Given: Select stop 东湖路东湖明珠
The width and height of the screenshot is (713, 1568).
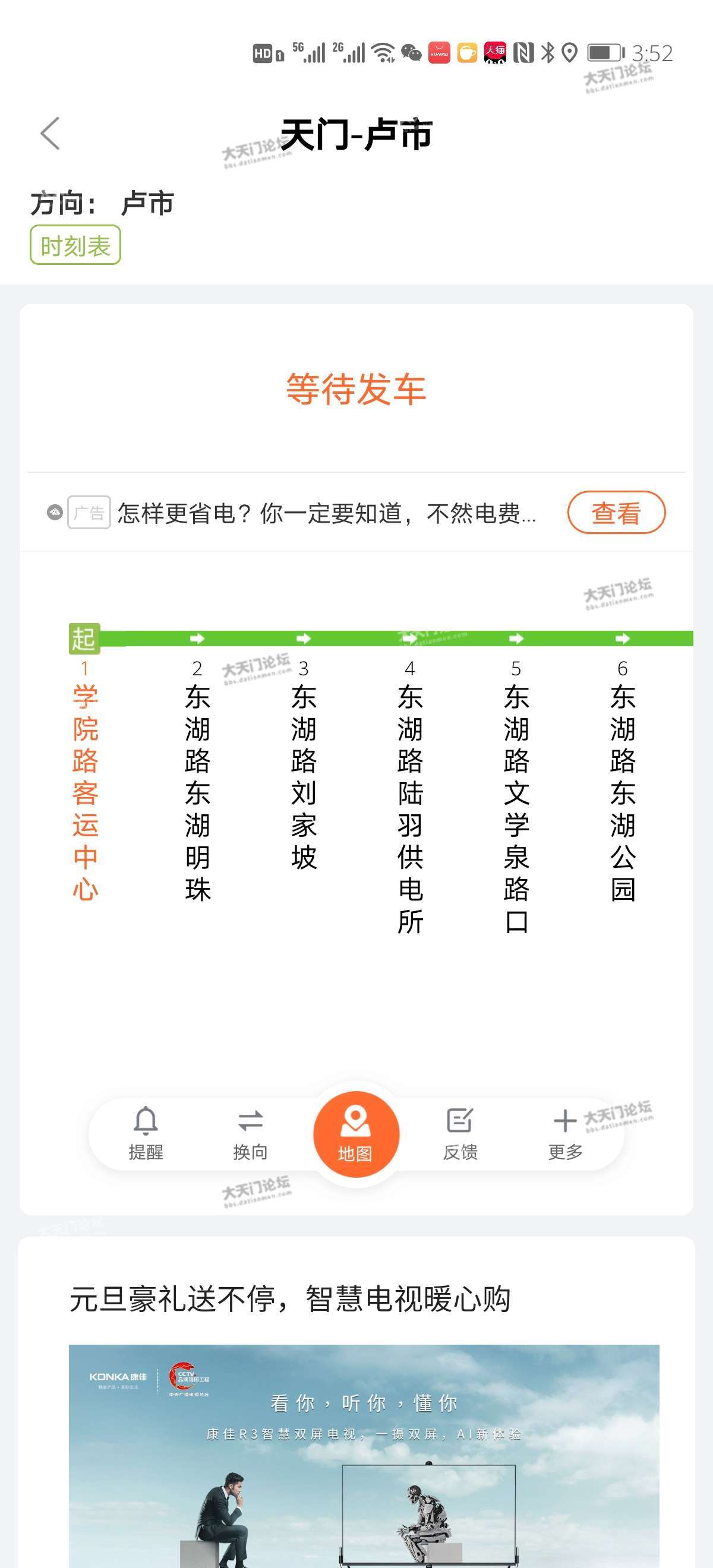Looking at the screenshot, I should 197,791.
